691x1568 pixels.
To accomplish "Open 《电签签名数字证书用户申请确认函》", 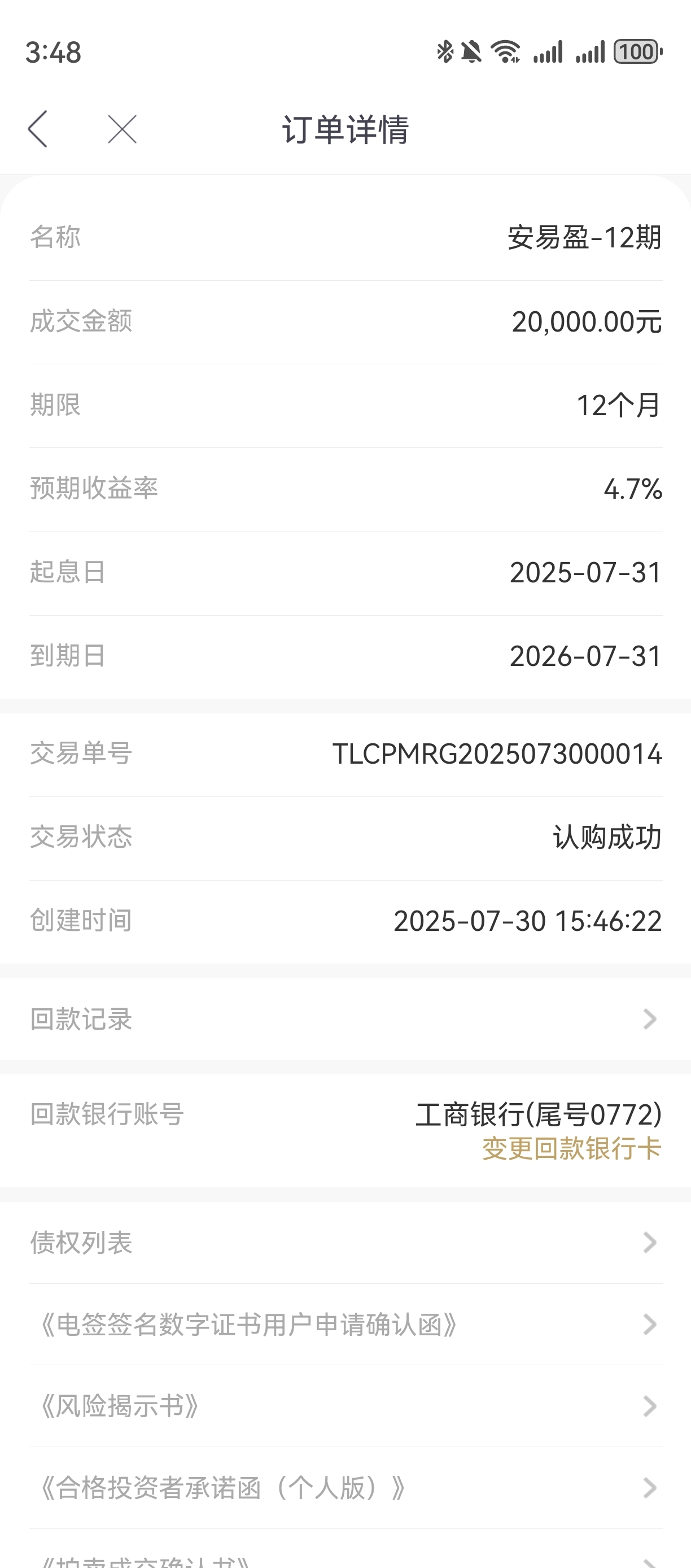I will click(x=345, y=1325).
